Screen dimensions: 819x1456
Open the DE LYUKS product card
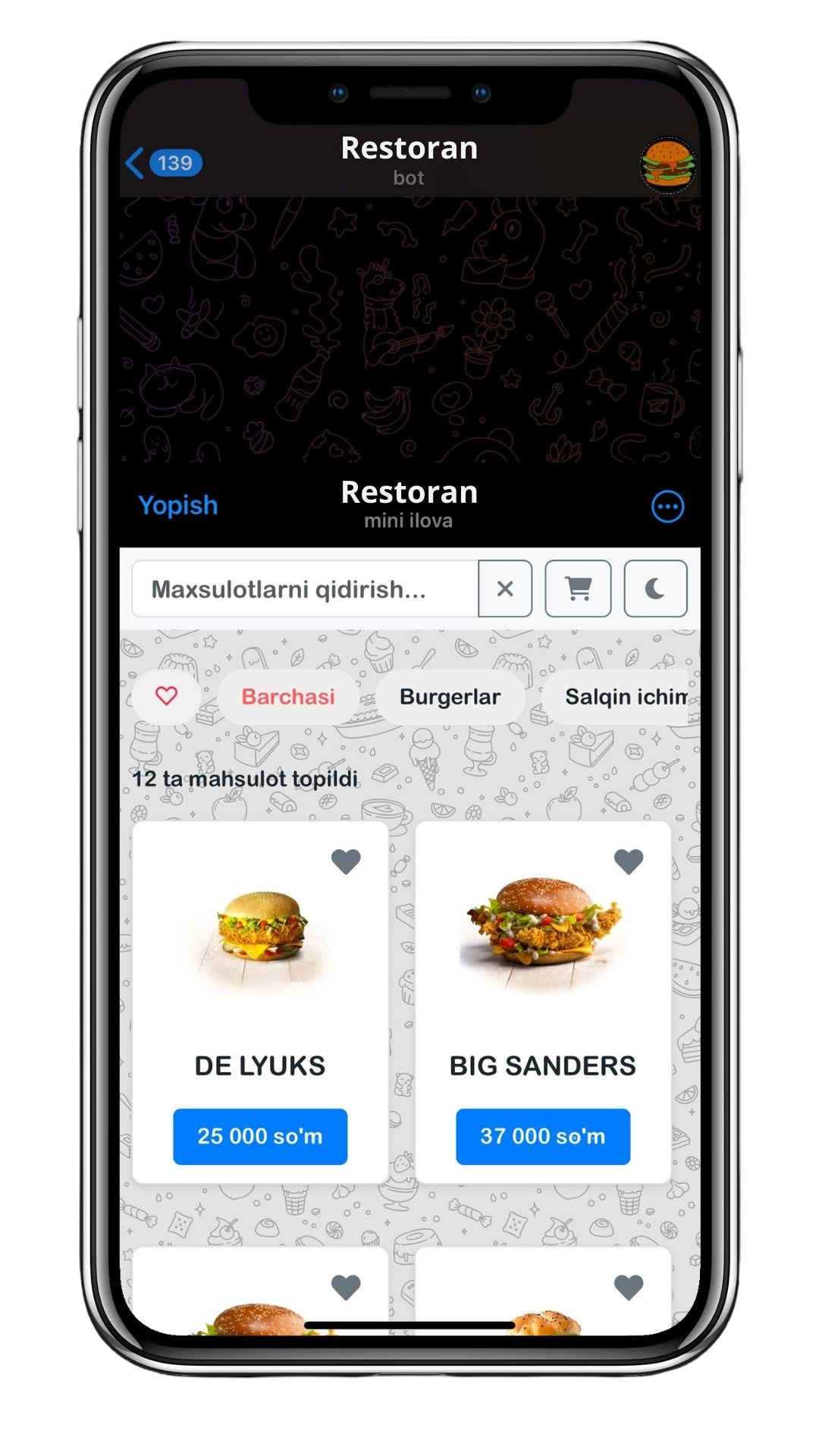click(x=260, y=955)
